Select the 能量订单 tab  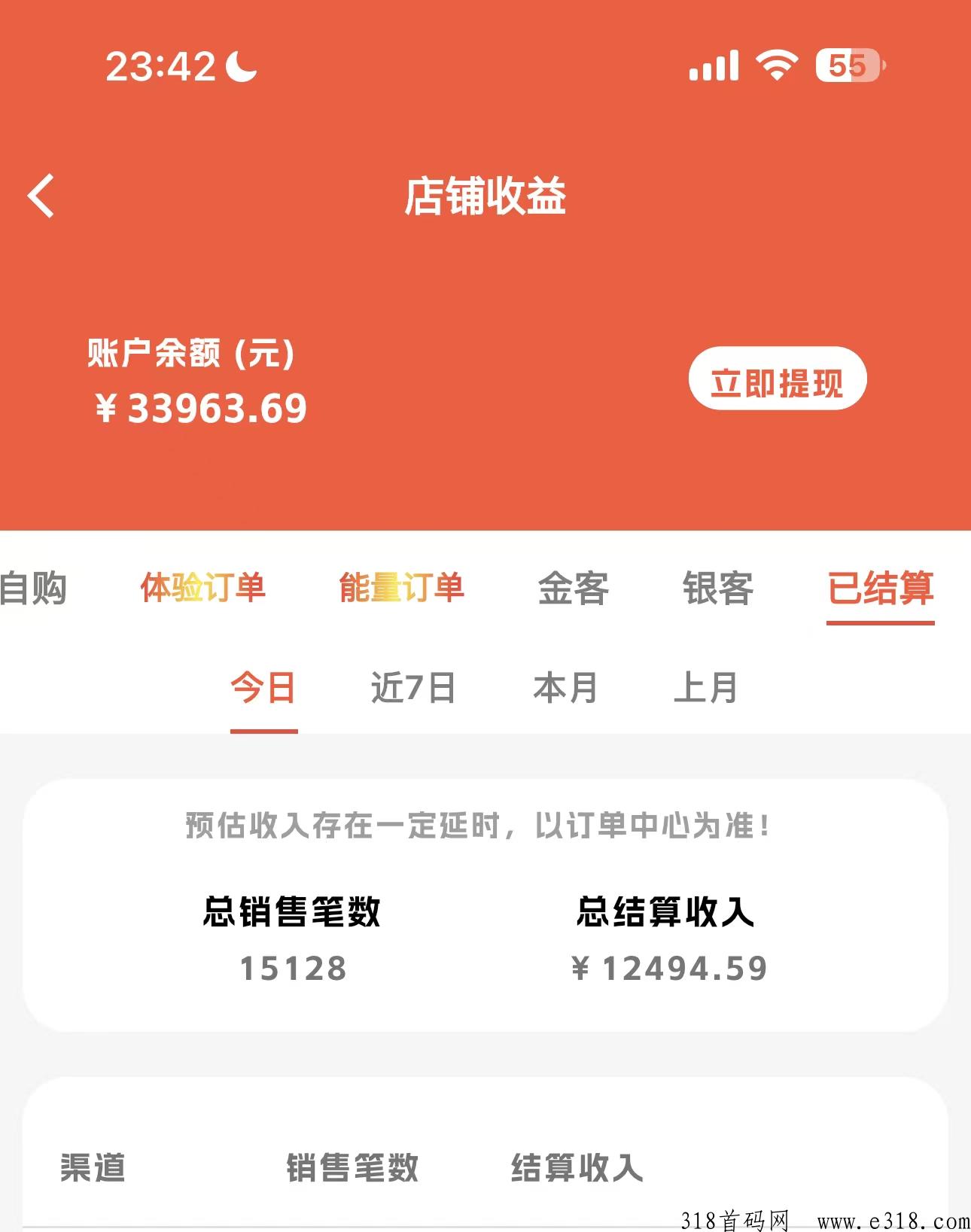pos(401,588)
